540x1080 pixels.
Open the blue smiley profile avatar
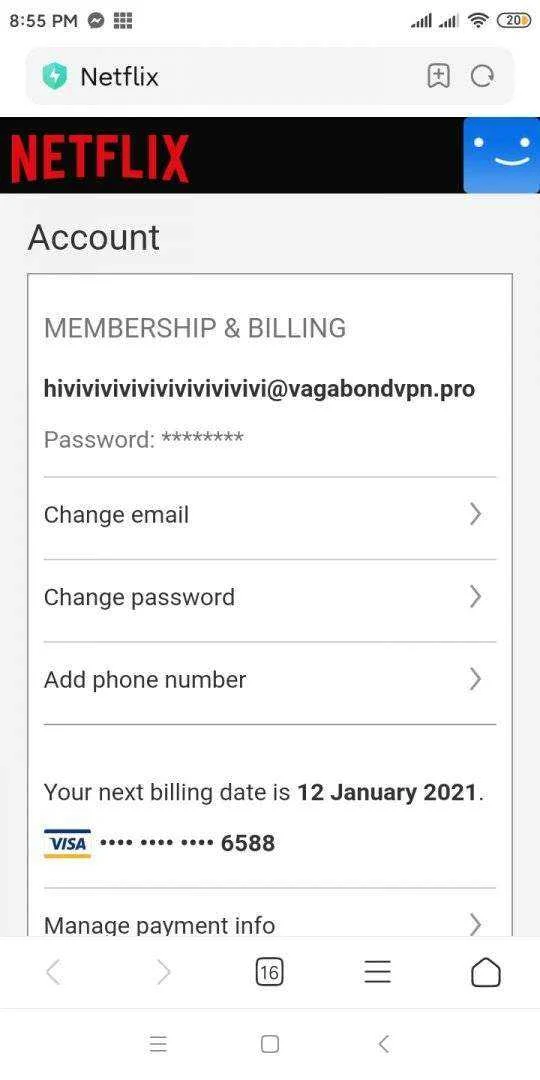(501, 155)
